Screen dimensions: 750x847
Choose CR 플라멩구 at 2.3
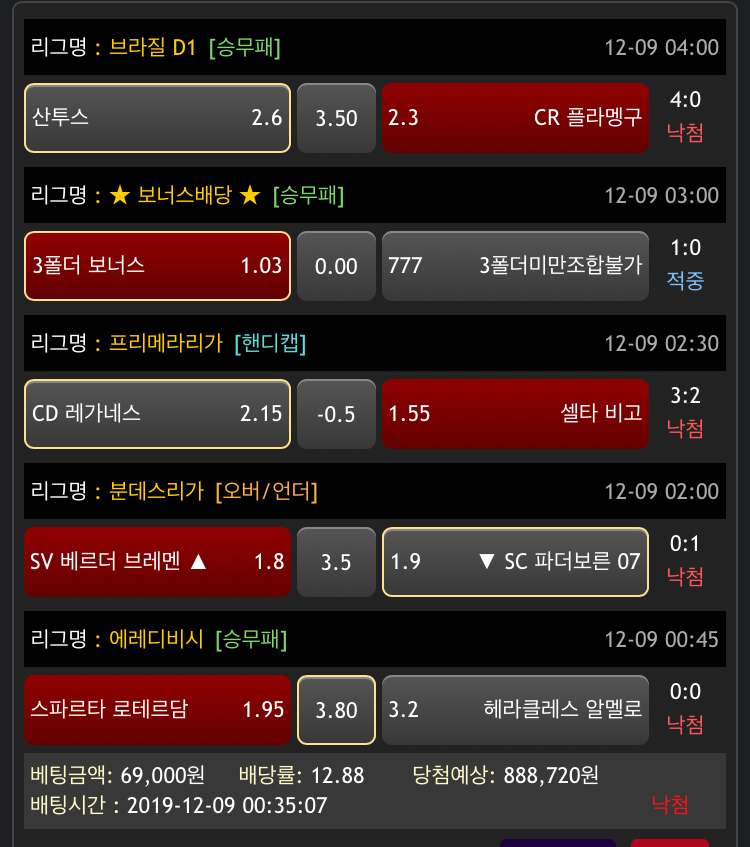[x=515, y=118]
